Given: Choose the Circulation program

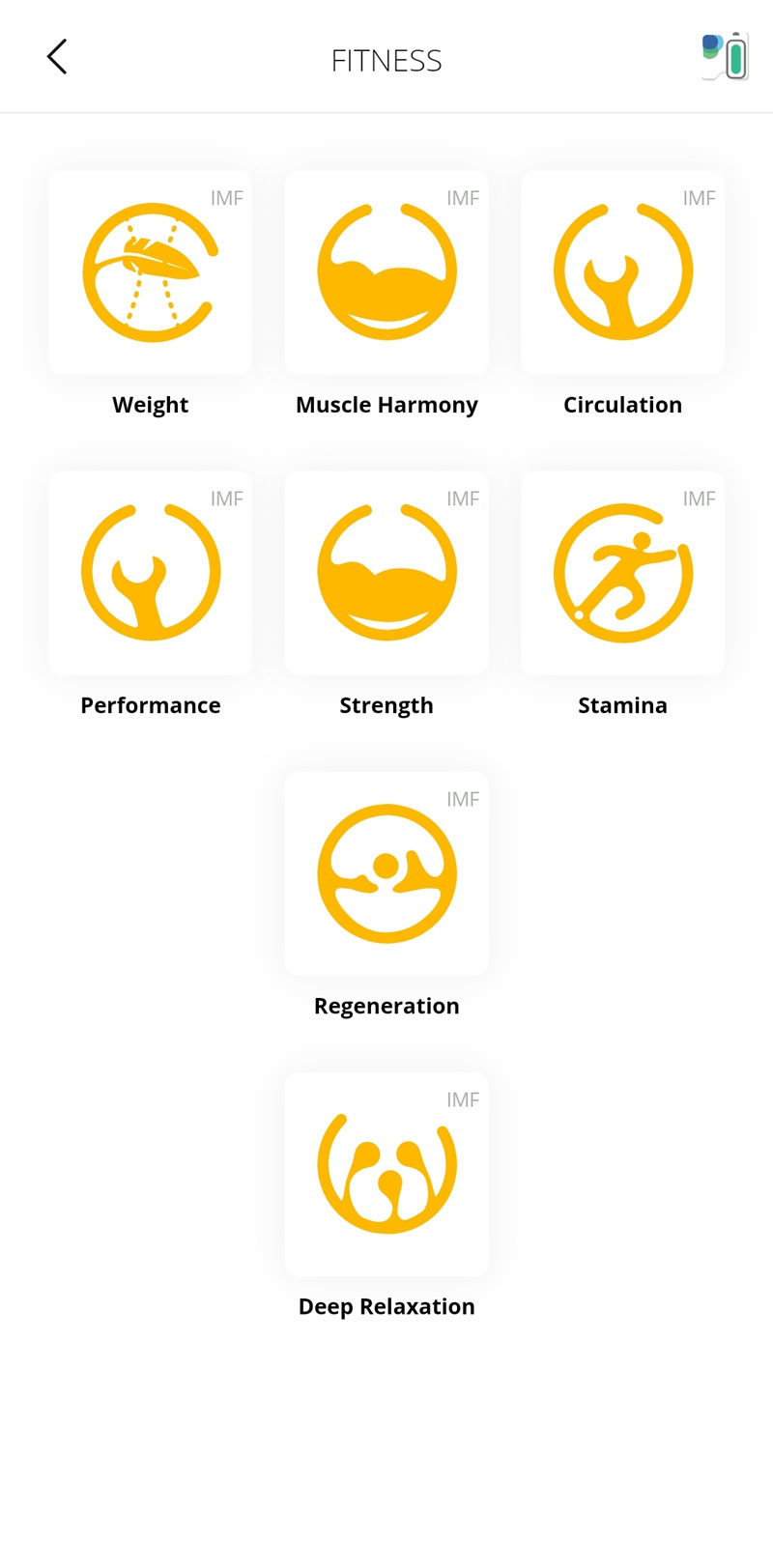Looking at the screenshot, I should 622,272.
